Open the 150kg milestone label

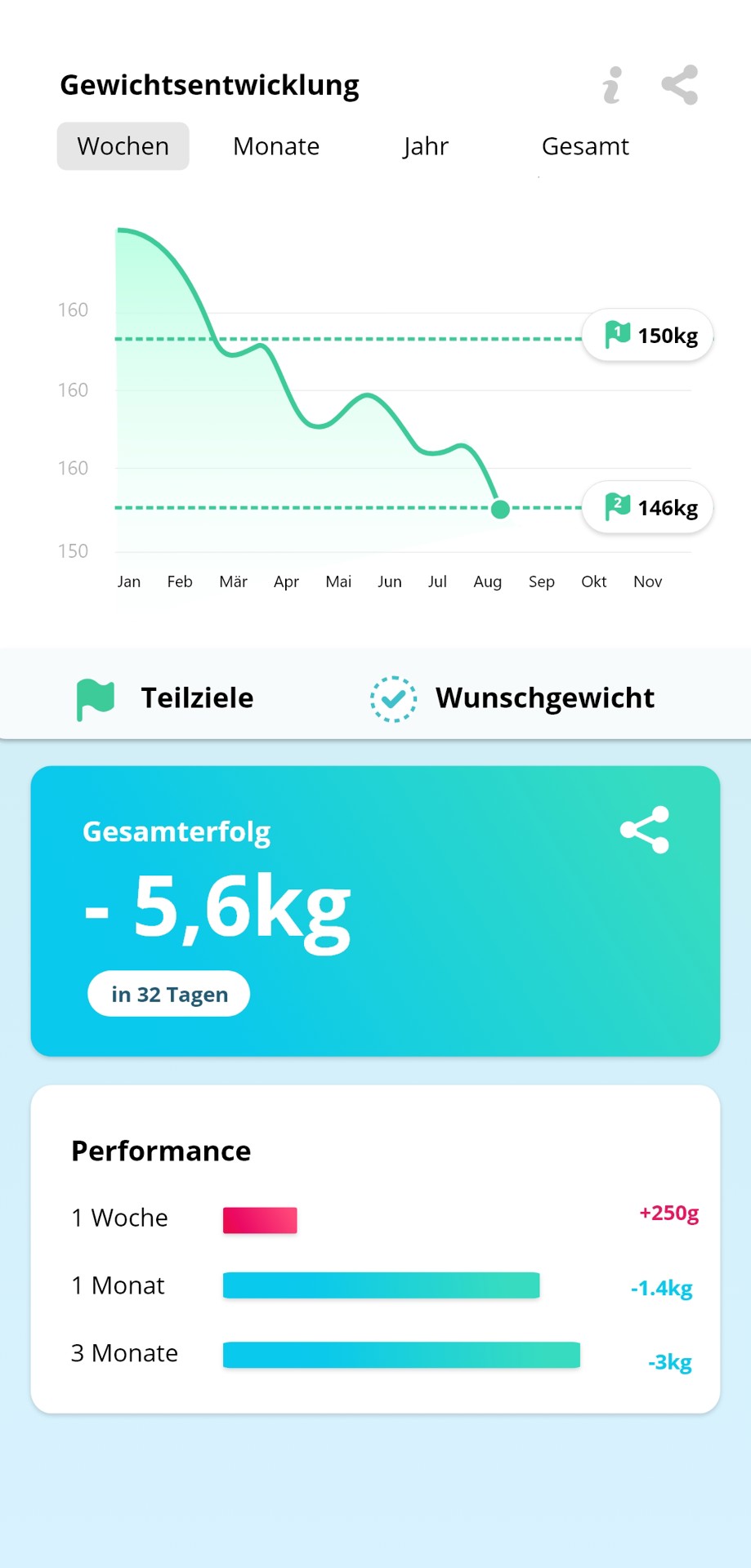pyautogui.click(x=647, y=336)
